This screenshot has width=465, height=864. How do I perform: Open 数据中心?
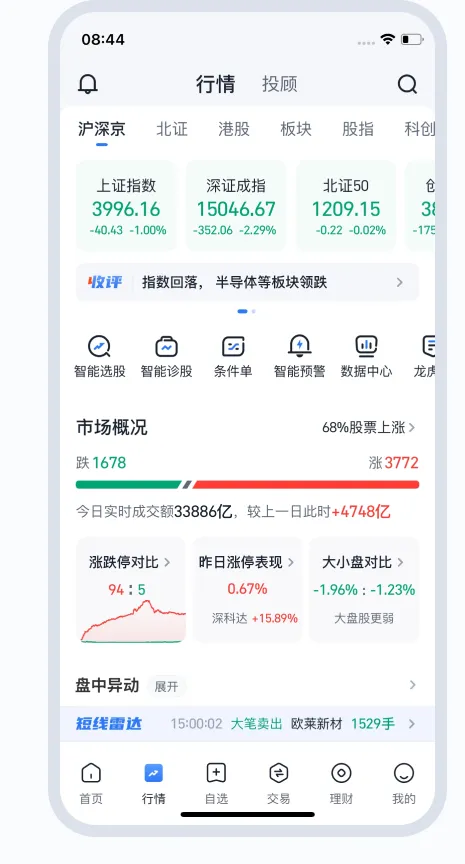click(x=366, y=357)
